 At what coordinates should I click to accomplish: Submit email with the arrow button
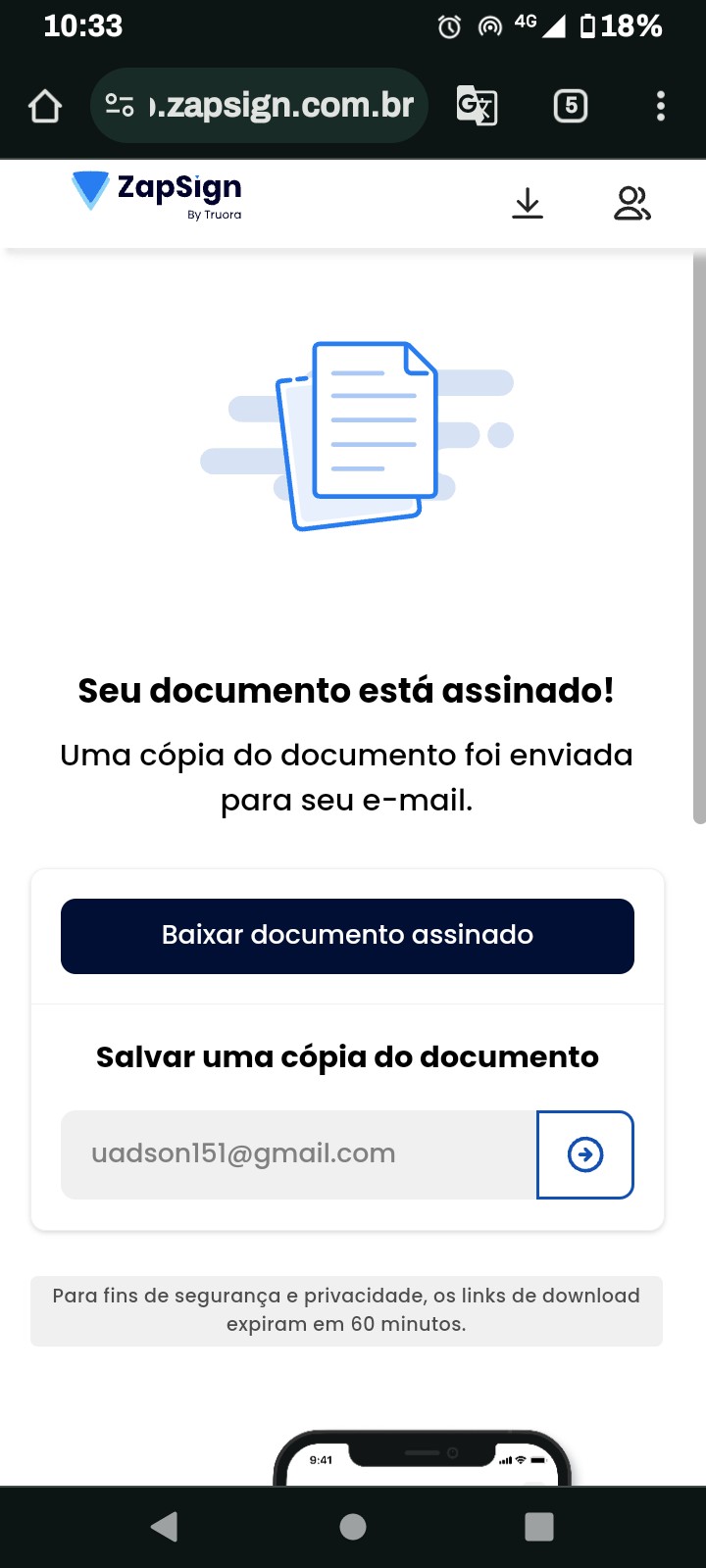click(585, 1154)
